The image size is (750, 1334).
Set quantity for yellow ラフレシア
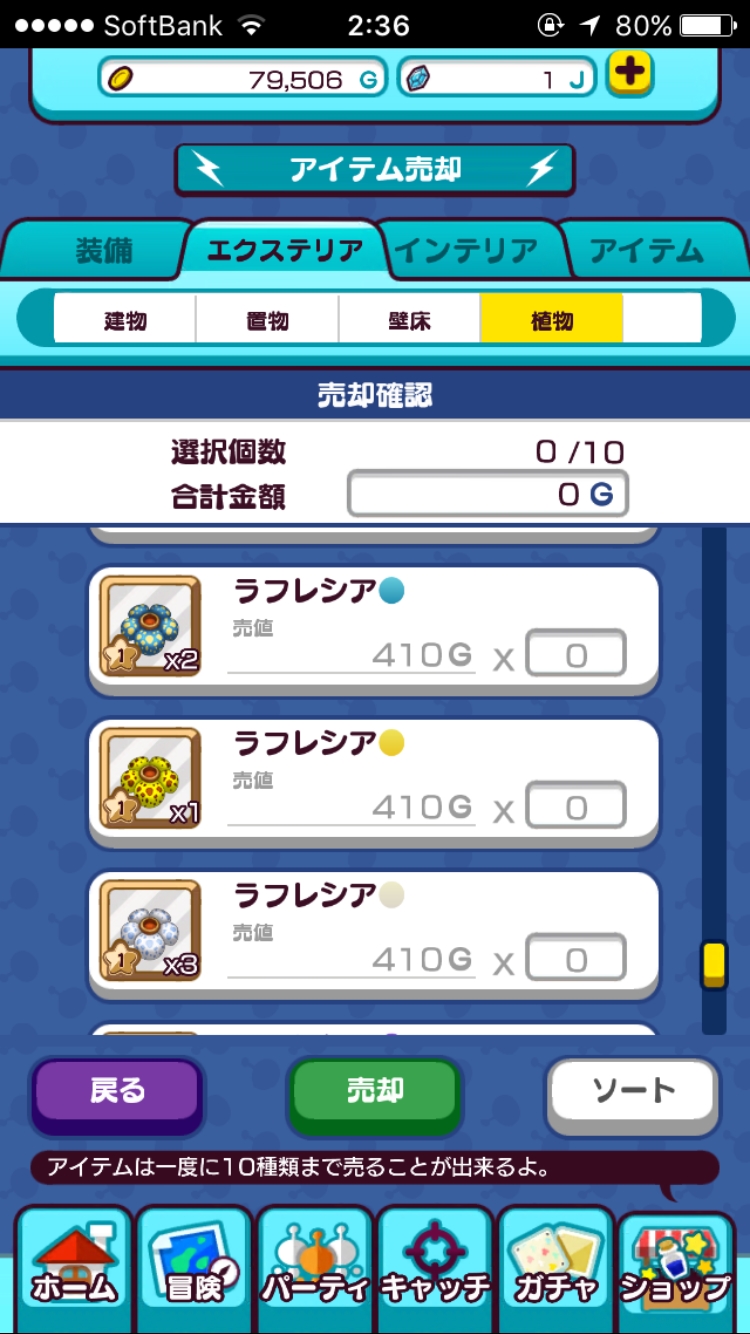click(x=576, y=807)
